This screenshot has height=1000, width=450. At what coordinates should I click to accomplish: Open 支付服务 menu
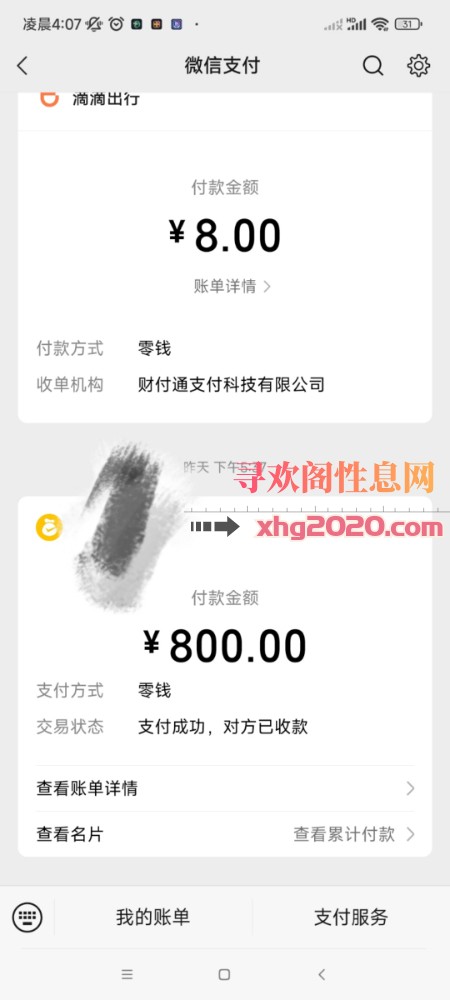click(351, 918)
